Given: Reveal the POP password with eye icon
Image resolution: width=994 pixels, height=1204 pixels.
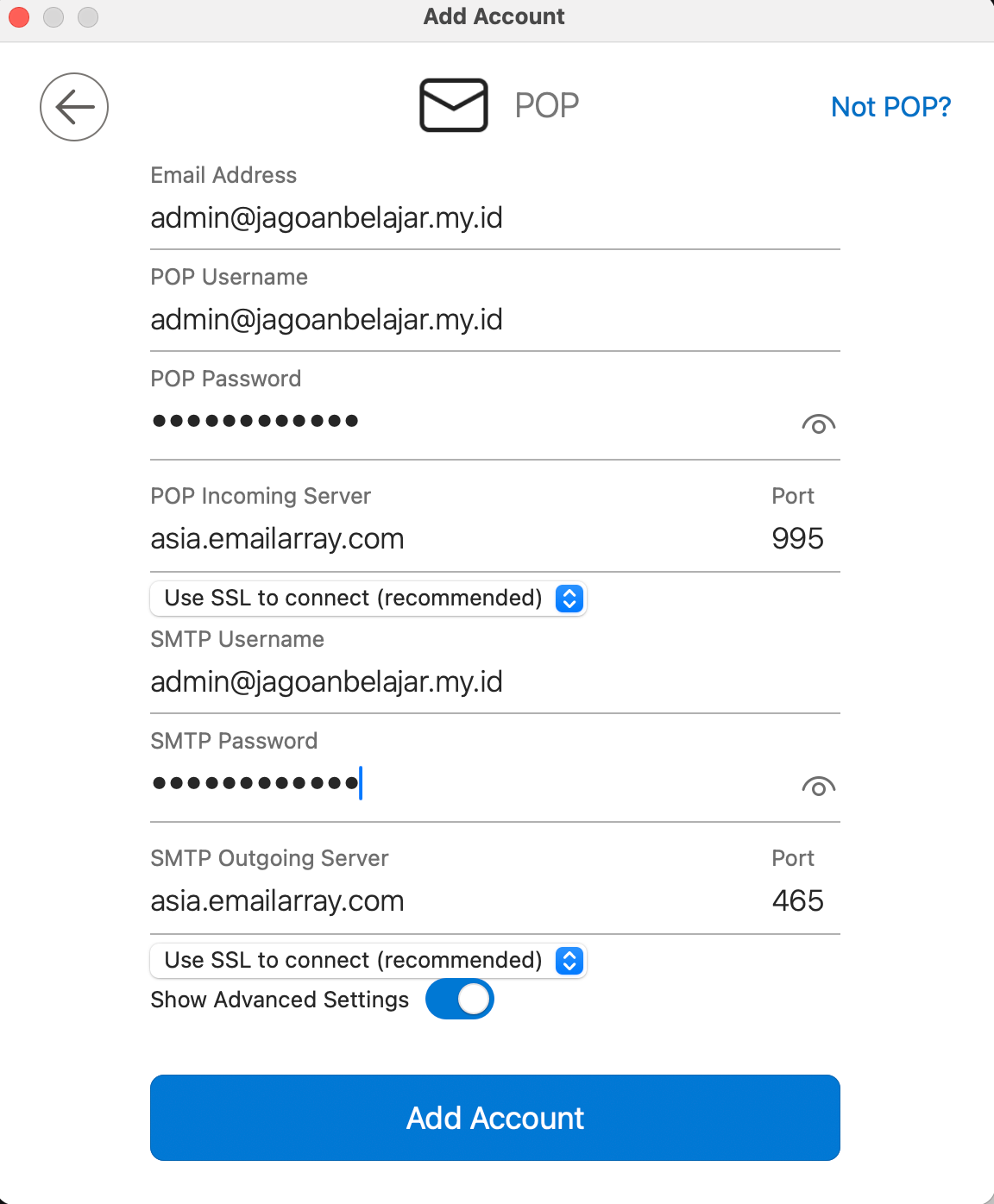Looking at the screenshot, I should [819, 424].
